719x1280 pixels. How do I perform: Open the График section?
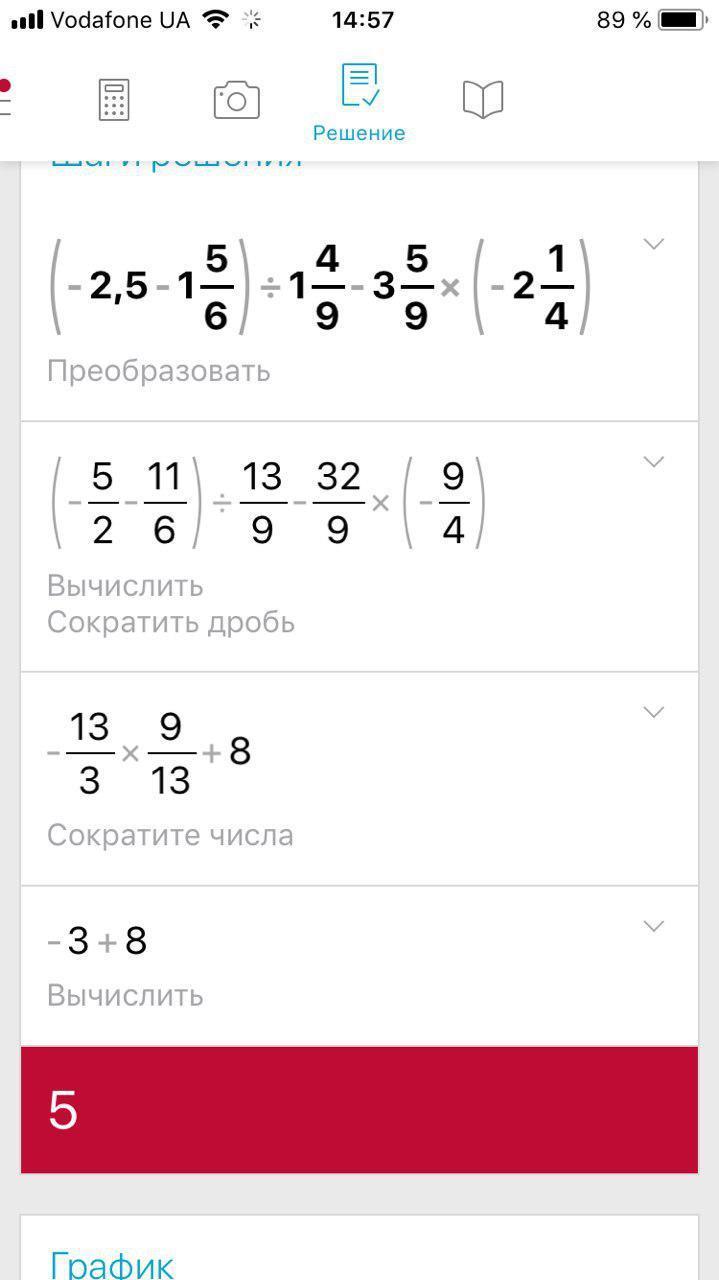click(112, 1264)
